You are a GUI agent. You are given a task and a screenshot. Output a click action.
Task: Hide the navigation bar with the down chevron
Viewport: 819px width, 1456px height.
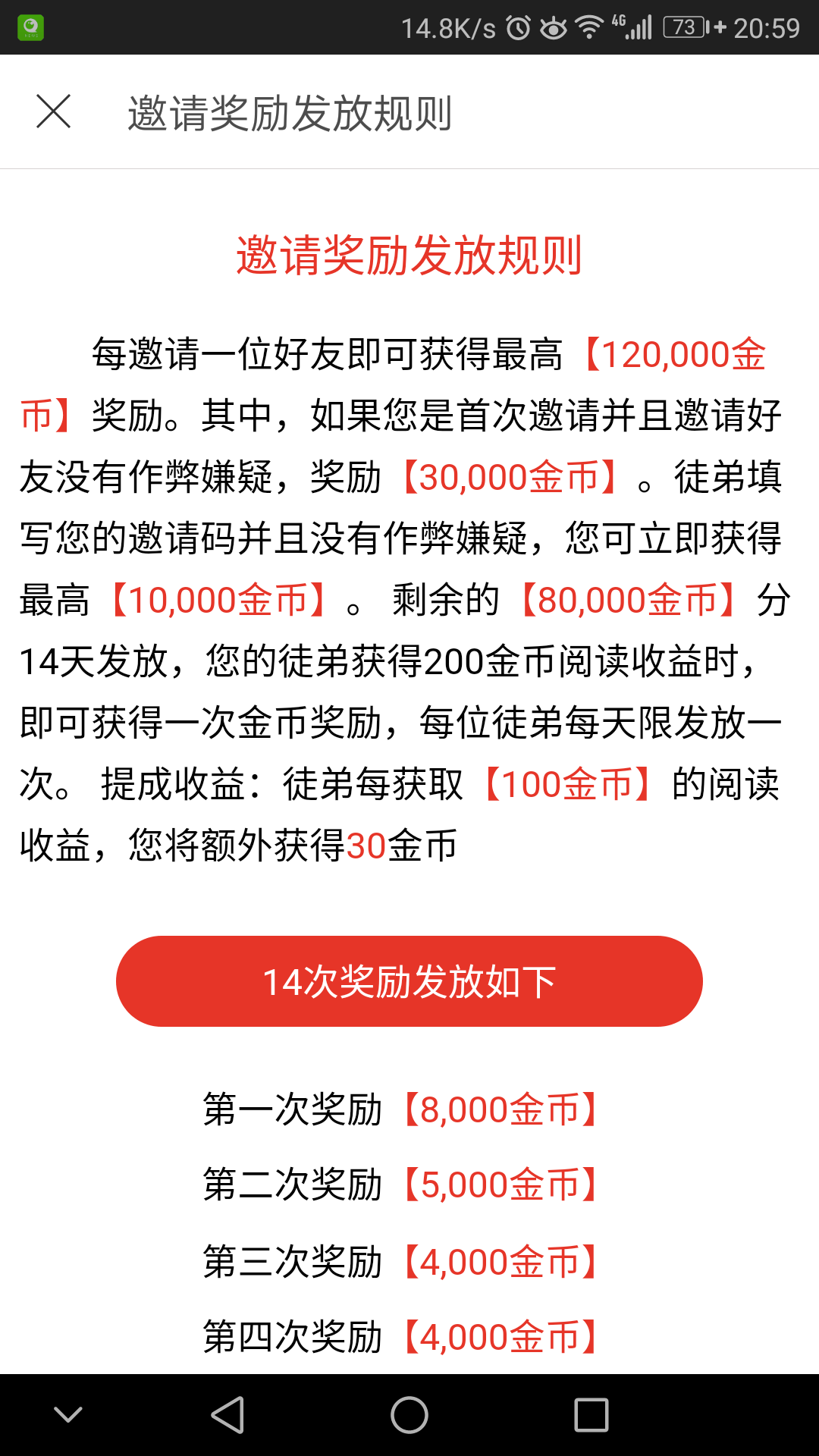point(68,1415)
